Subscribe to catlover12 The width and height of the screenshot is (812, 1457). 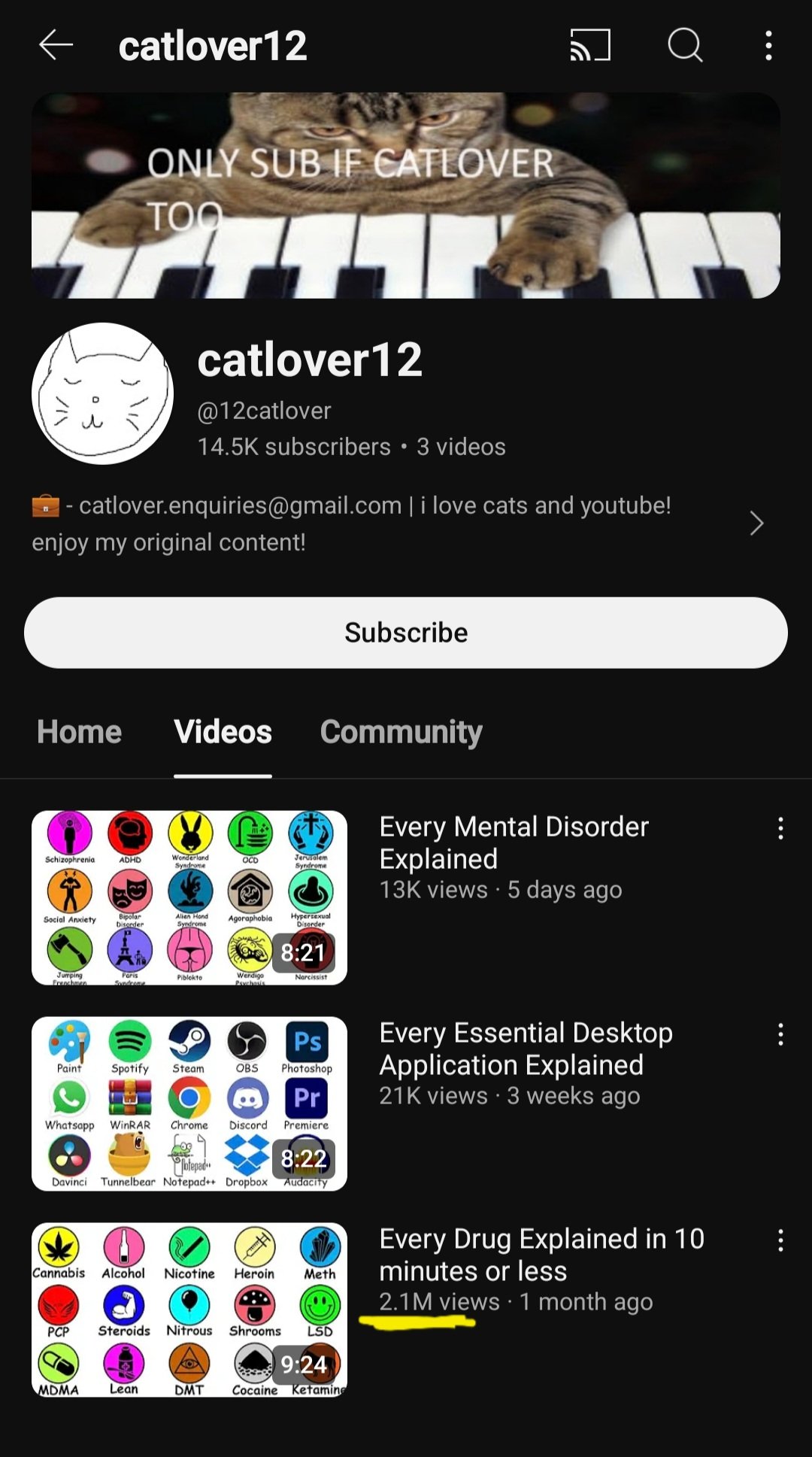406,633
